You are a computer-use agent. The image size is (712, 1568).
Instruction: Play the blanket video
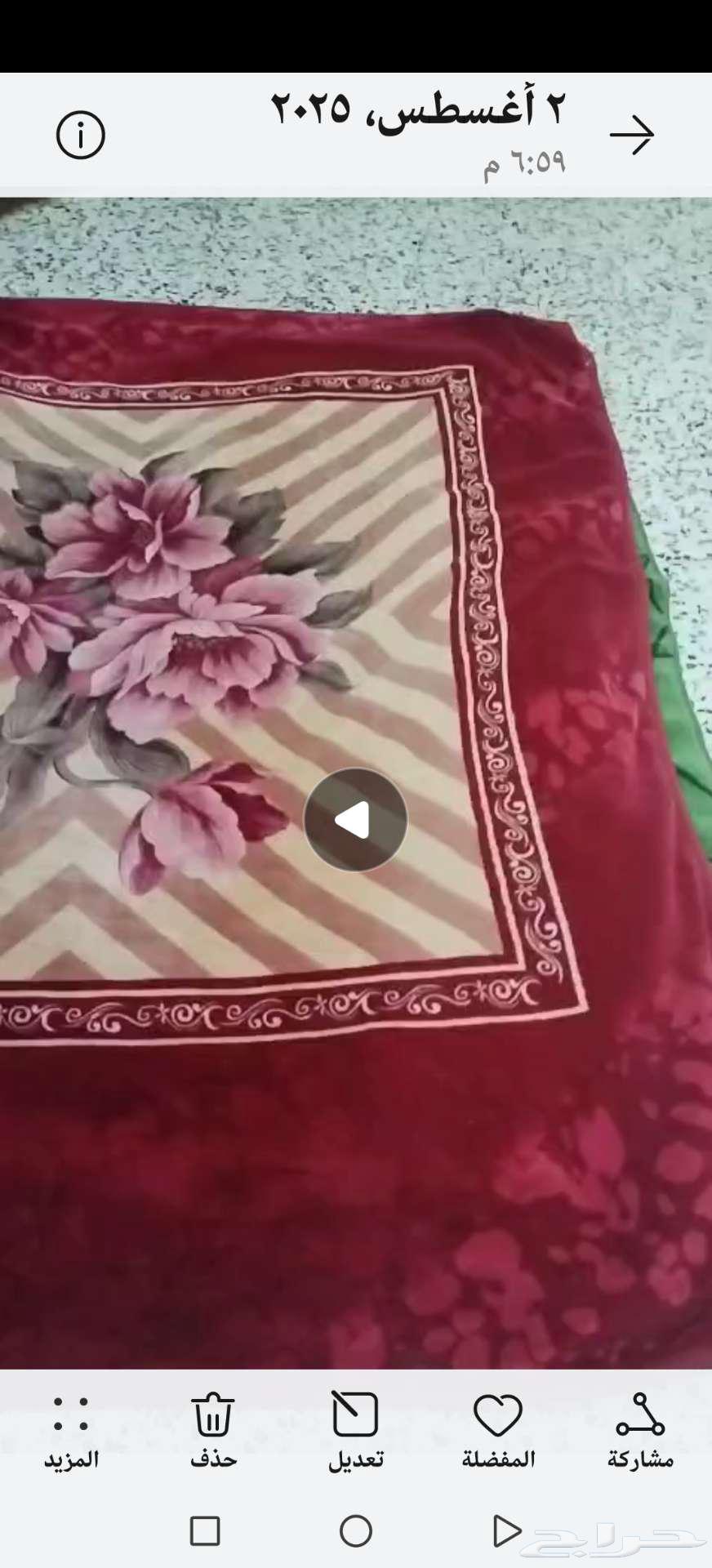point(355,820)
